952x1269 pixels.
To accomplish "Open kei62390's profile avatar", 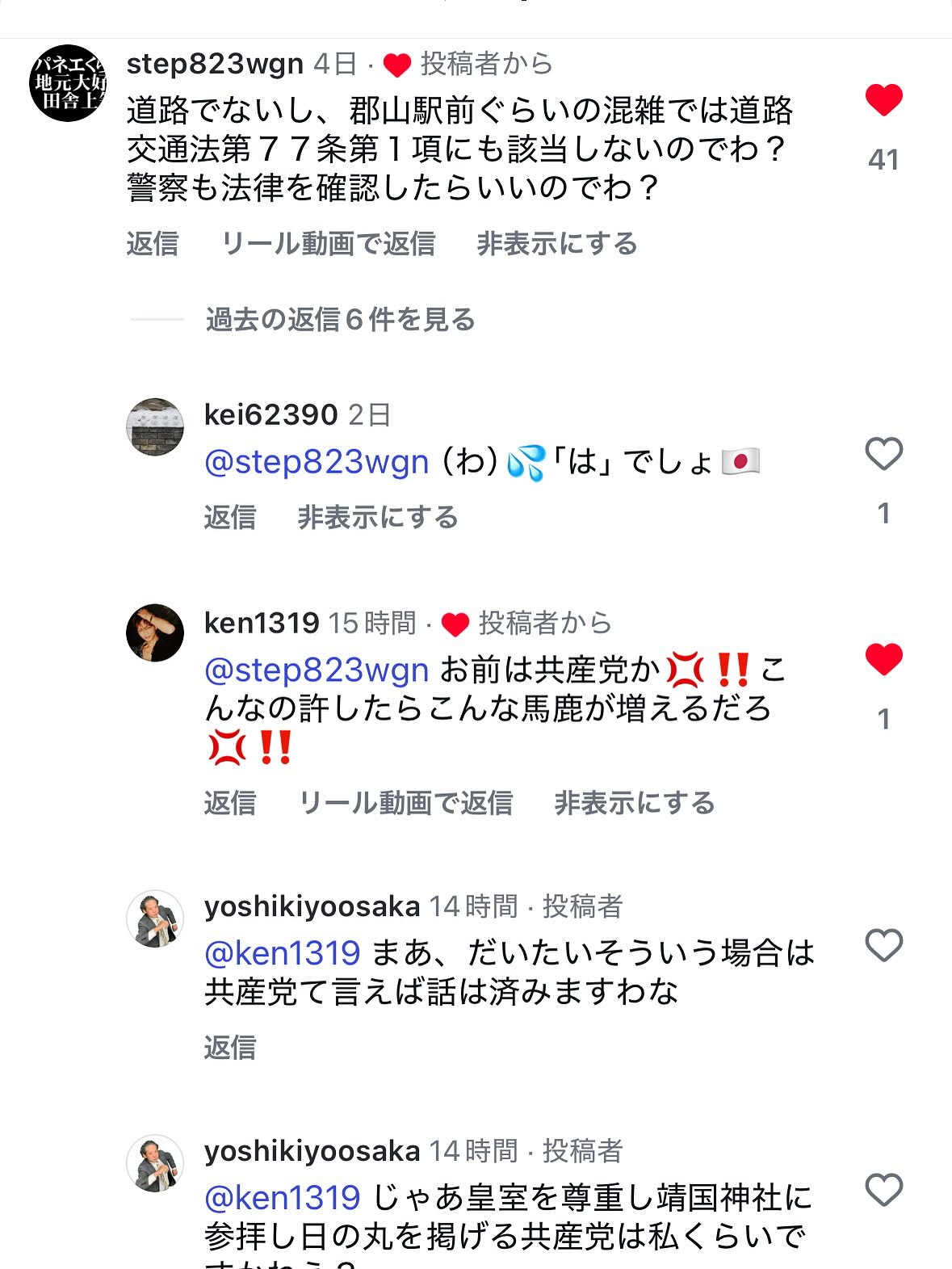I will [x=155, y=427].
